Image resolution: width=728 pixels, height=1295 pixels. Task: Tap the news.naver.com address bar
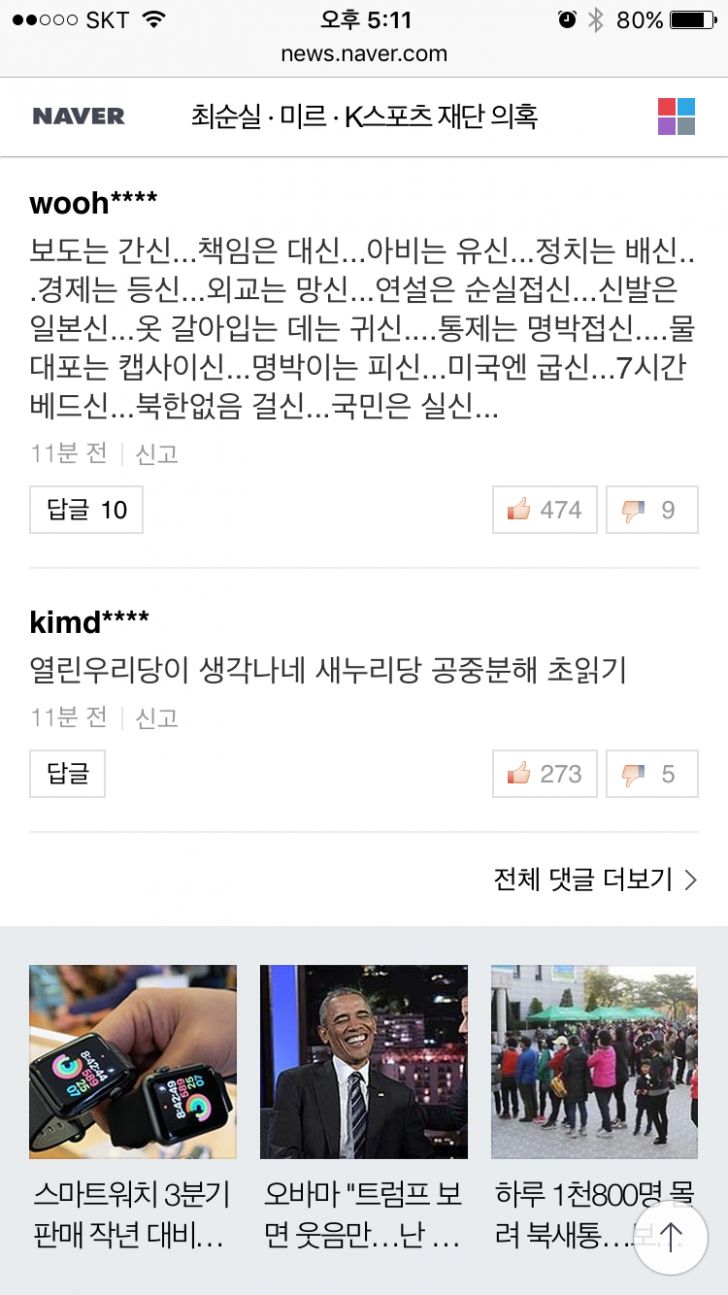[x=364, y=54]
